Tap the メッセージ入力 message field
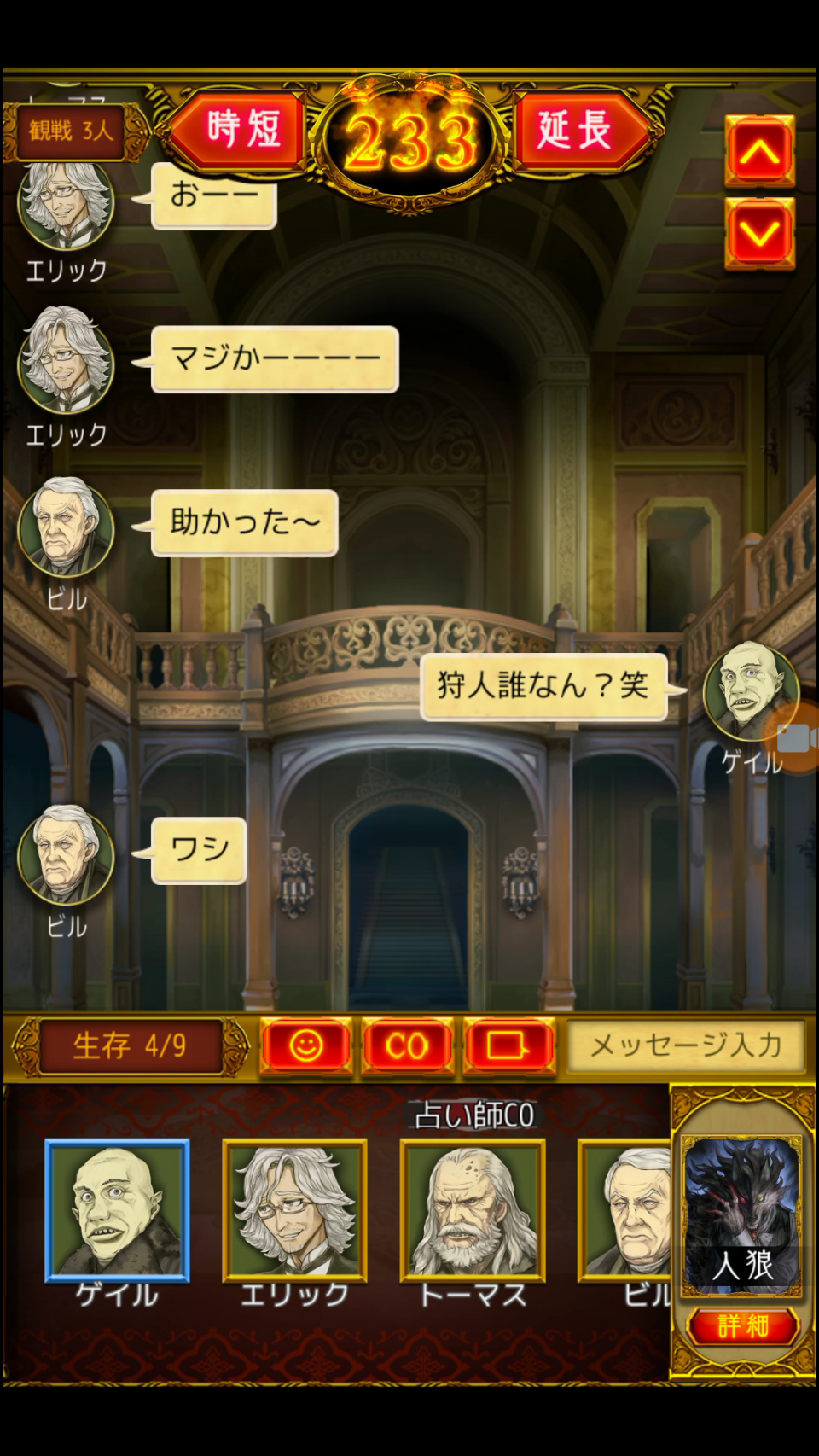The width and height of the screenshot is (819, 1456). (x=686, y=1045)
